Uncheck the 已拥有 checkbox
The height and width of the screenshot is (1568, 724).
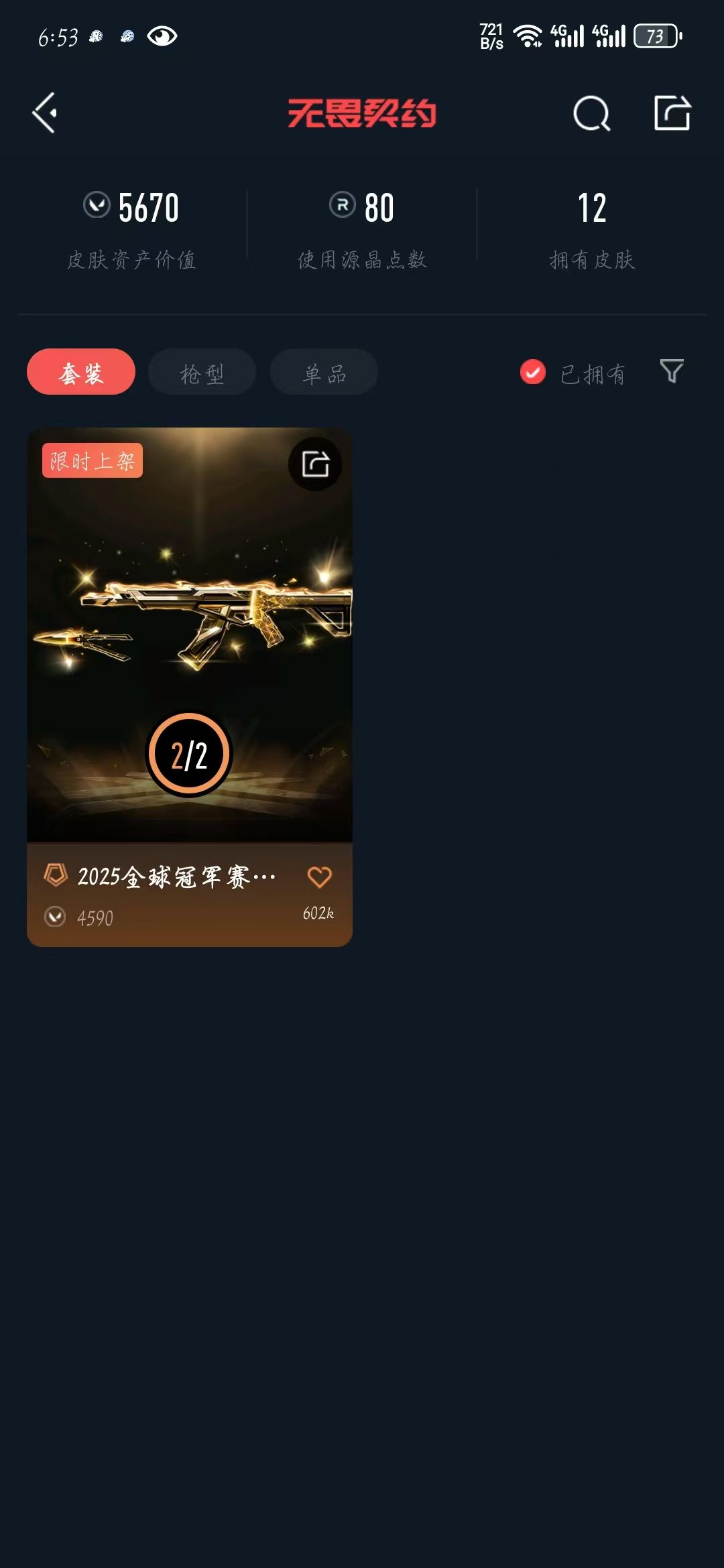click(533, 373)
